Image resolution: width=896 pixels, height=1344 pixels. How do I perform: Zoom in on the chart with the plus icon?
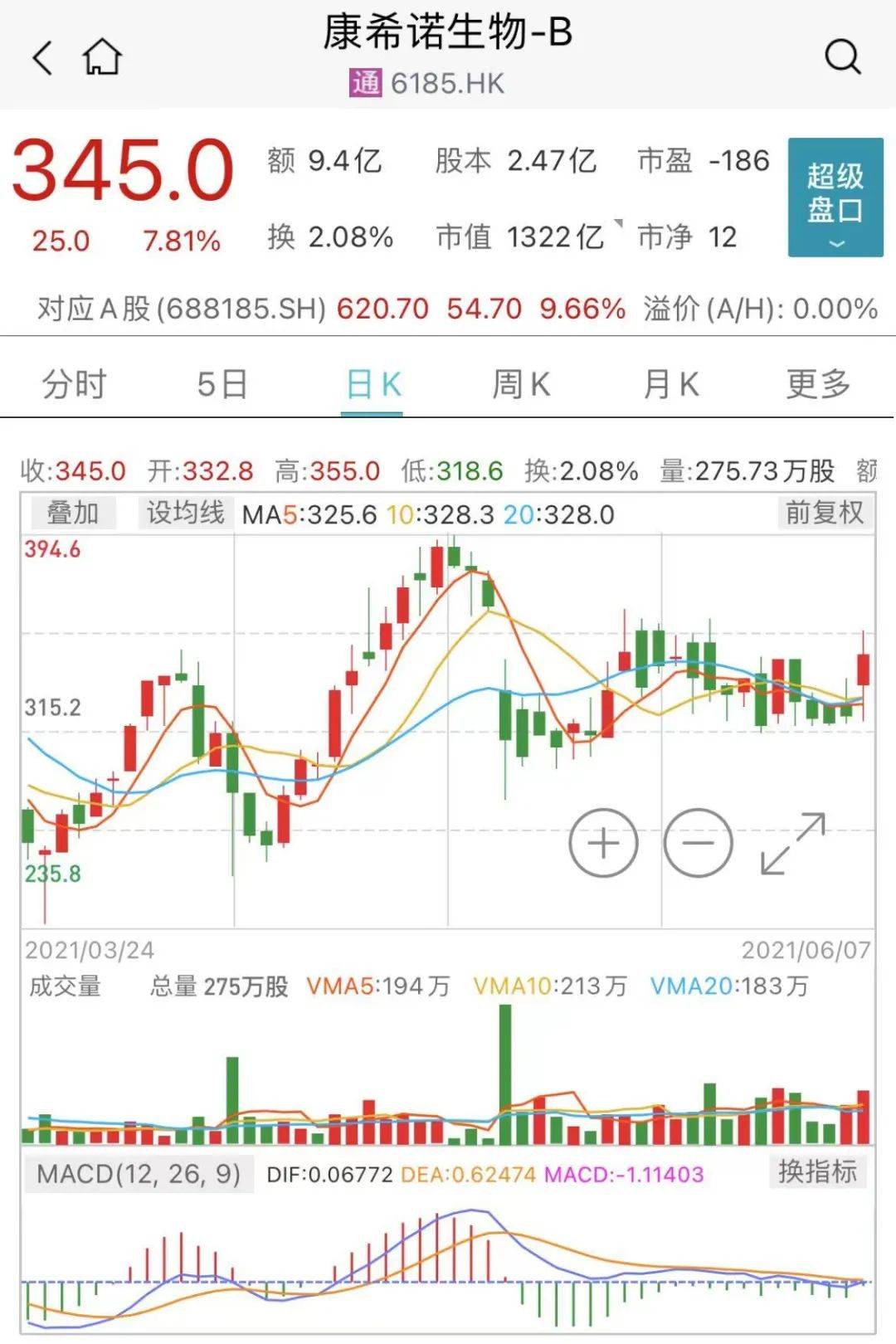coord(603,843)
